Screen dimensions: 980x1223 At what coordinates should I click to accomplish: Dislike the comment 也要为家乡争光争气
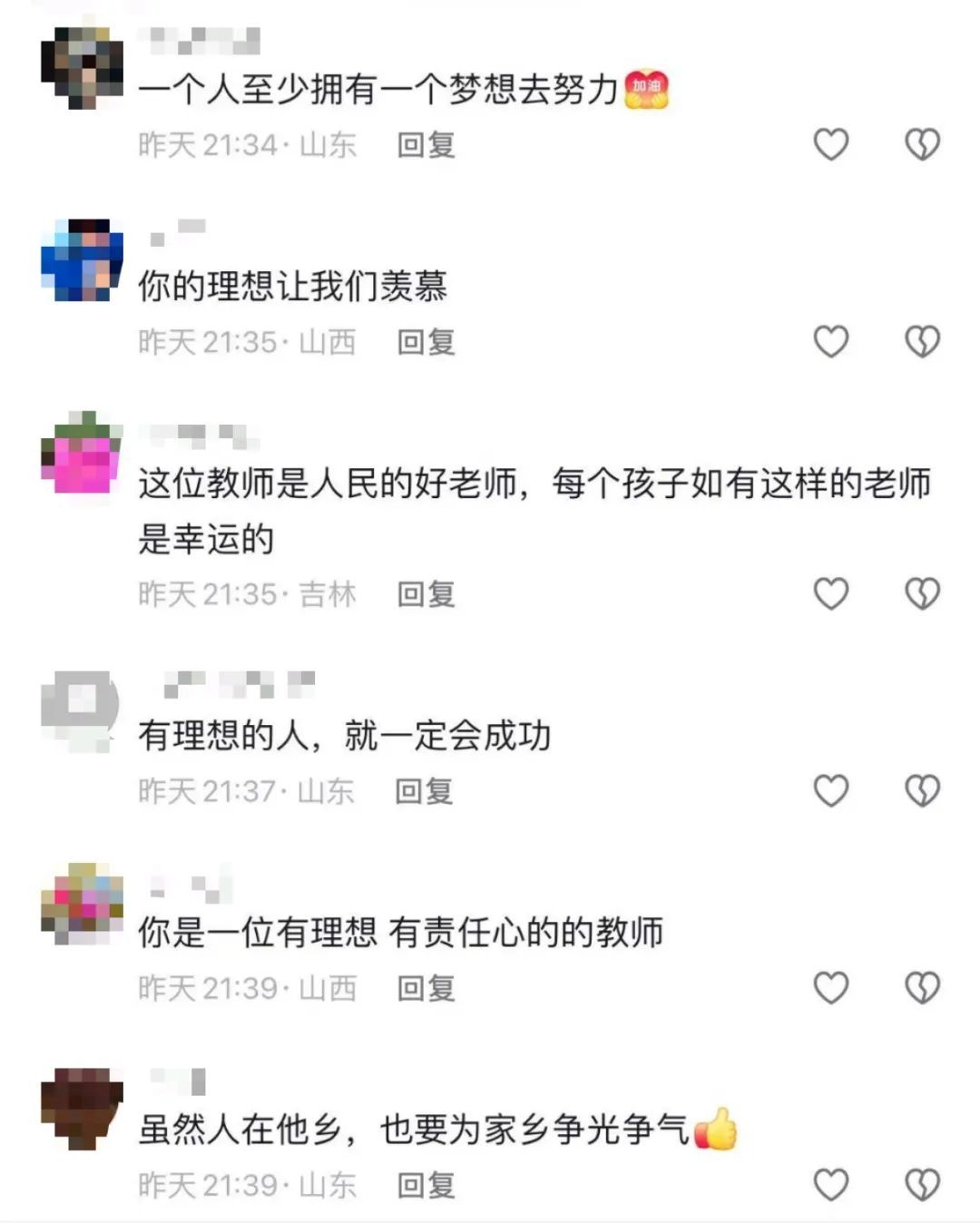click(x=922, y=1185)
